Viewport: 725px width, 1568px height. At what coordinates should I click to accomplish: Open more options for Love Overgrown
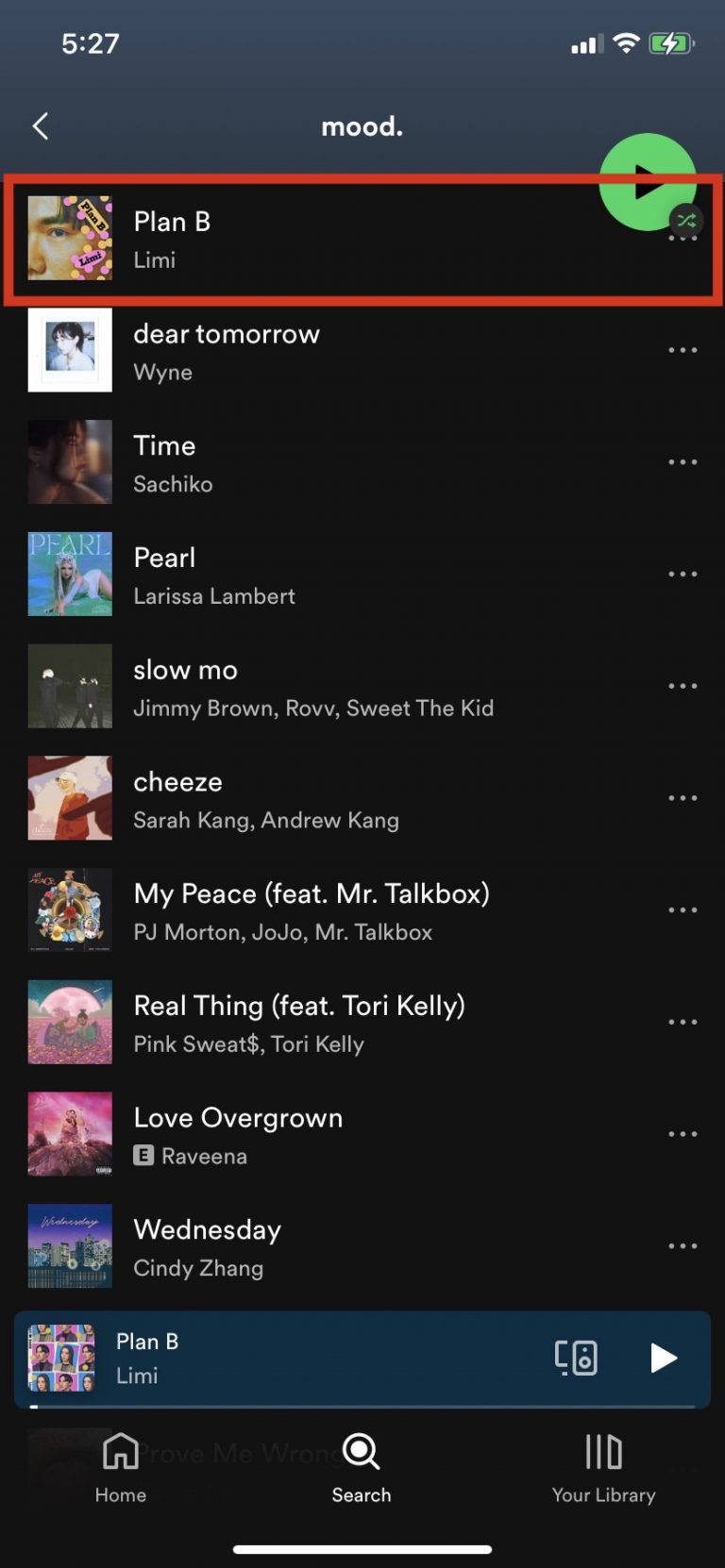tap(683, 1134)
